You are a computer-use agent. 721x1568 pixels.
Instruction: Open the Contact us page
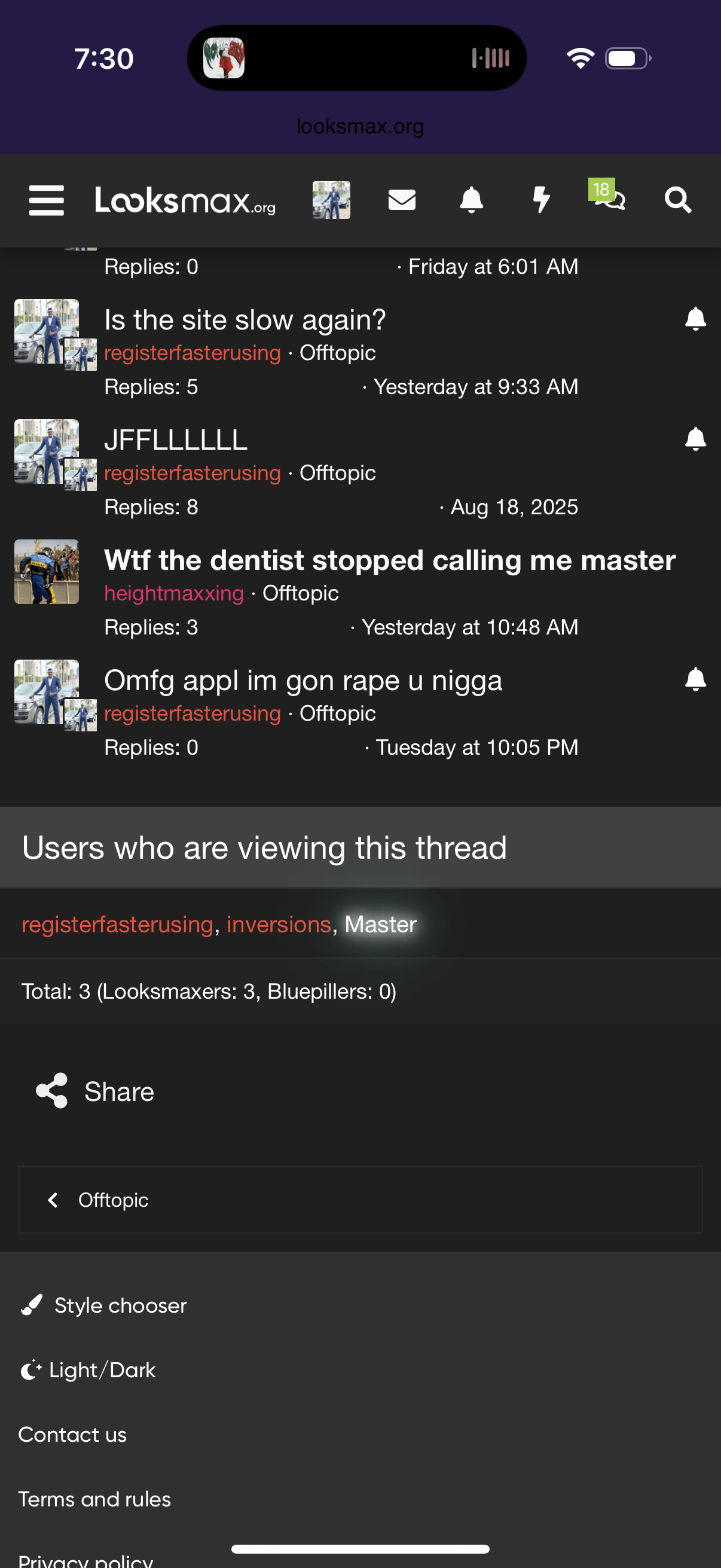point(72,1435)
